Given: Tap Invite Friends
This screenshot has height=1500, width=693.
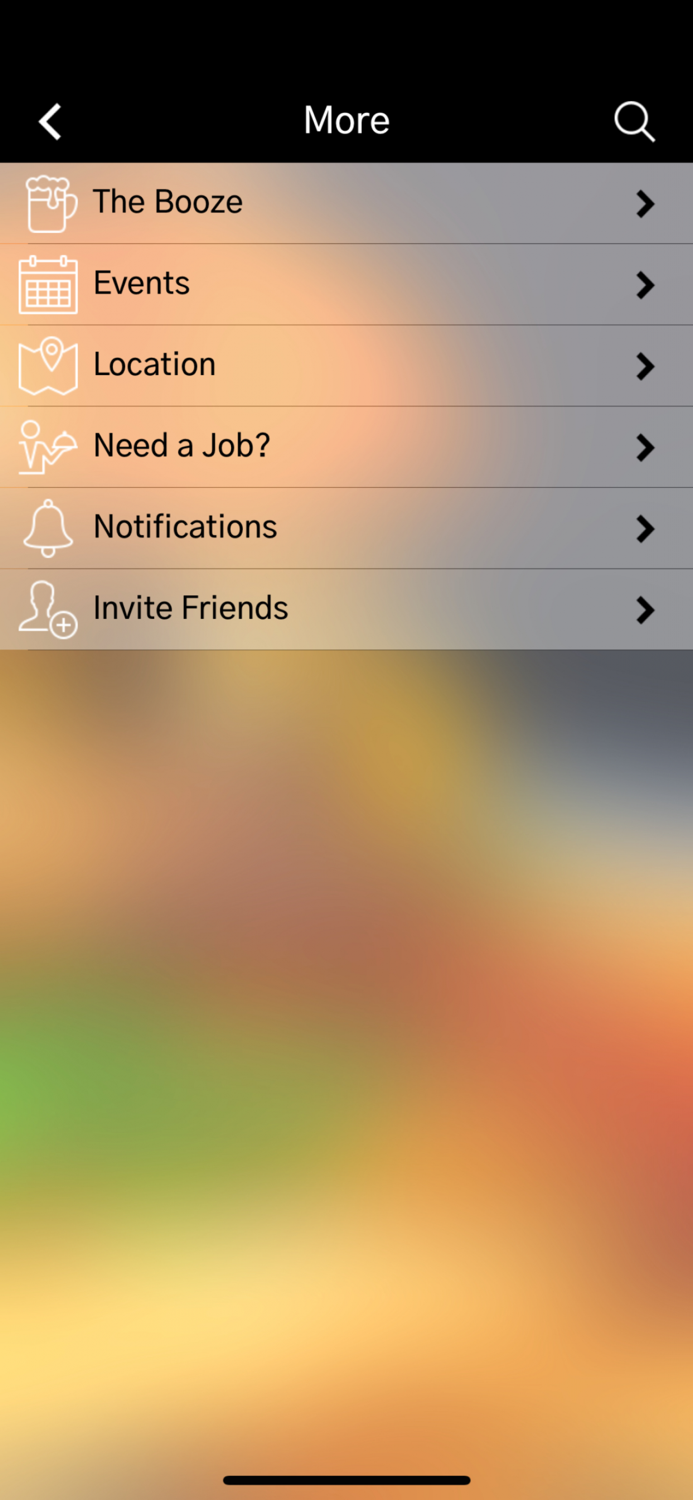Looking at the screenshot, I should pyautogui.click(x=346, y=608).
